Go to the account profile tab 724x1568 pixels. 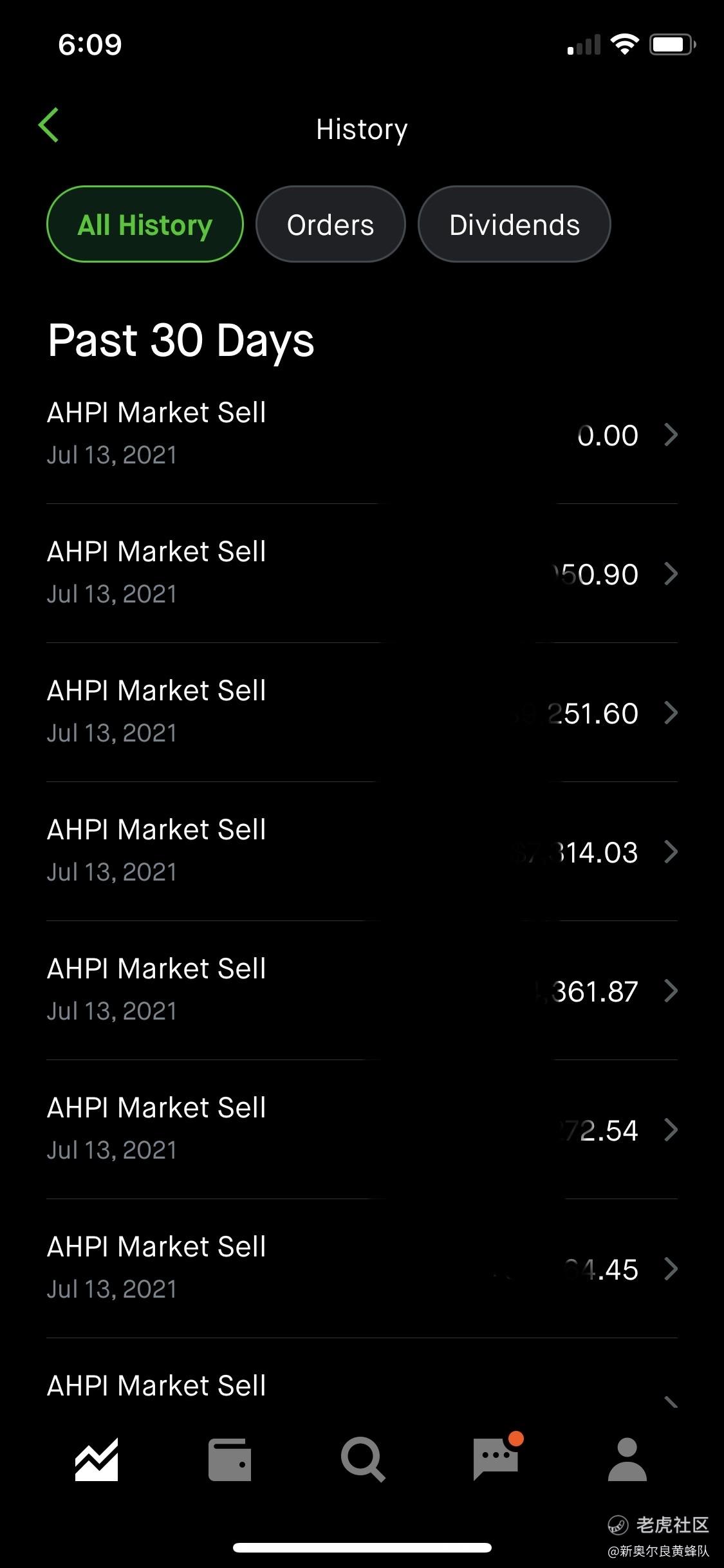pos(627,1460)
